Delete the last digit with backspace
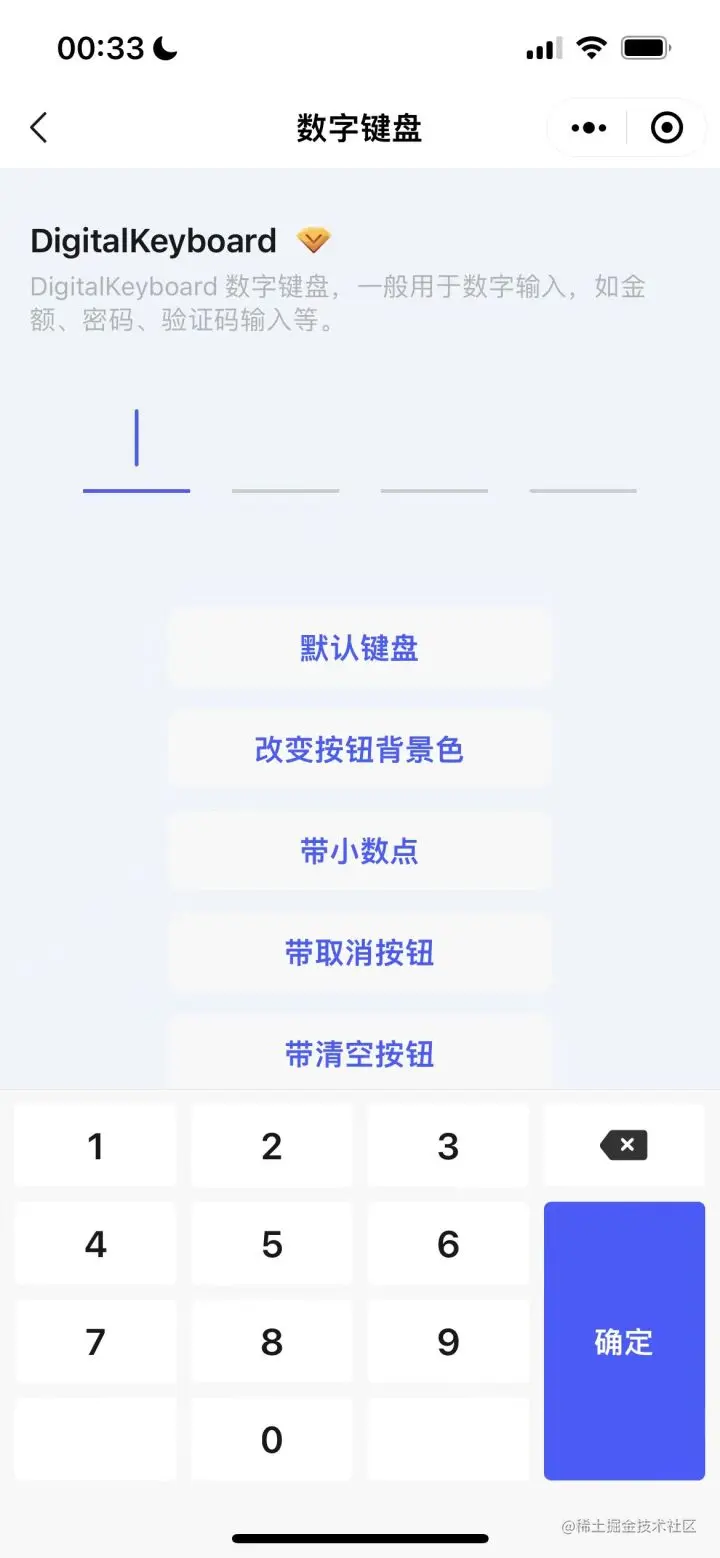 pyautogui.click(x=624, y=1146)
